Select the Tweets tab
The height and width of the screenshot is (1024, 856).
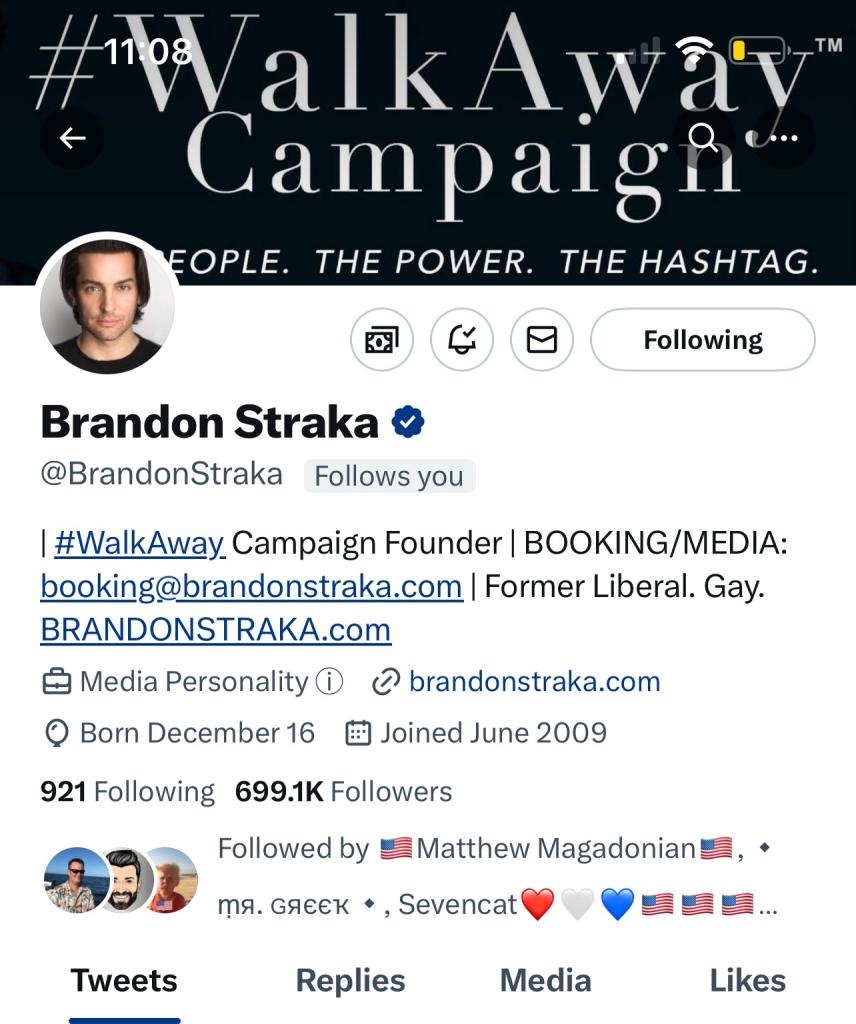124,981
